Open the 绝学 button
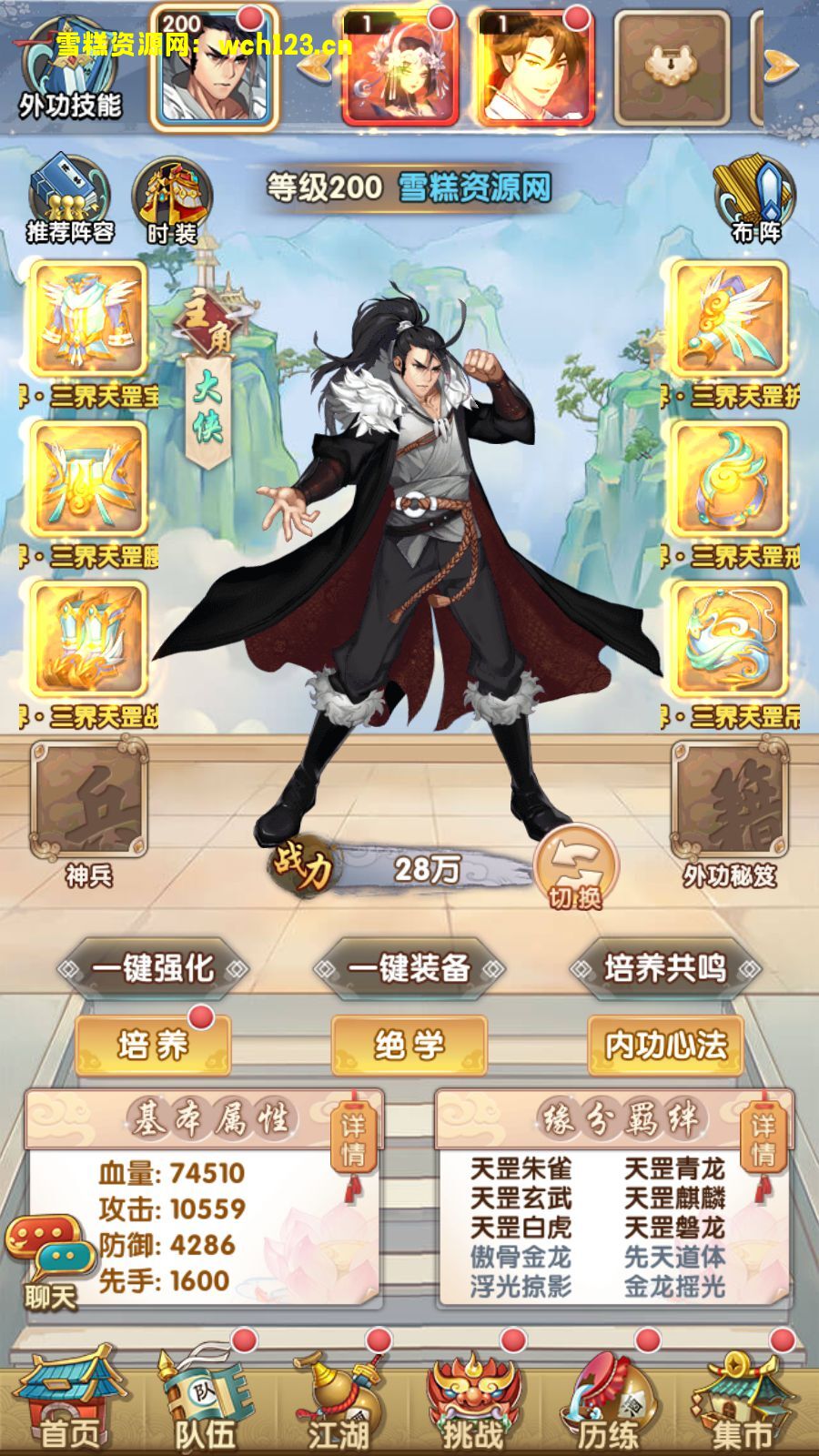Screen dimensions: 819x1456 point(409,1045)
